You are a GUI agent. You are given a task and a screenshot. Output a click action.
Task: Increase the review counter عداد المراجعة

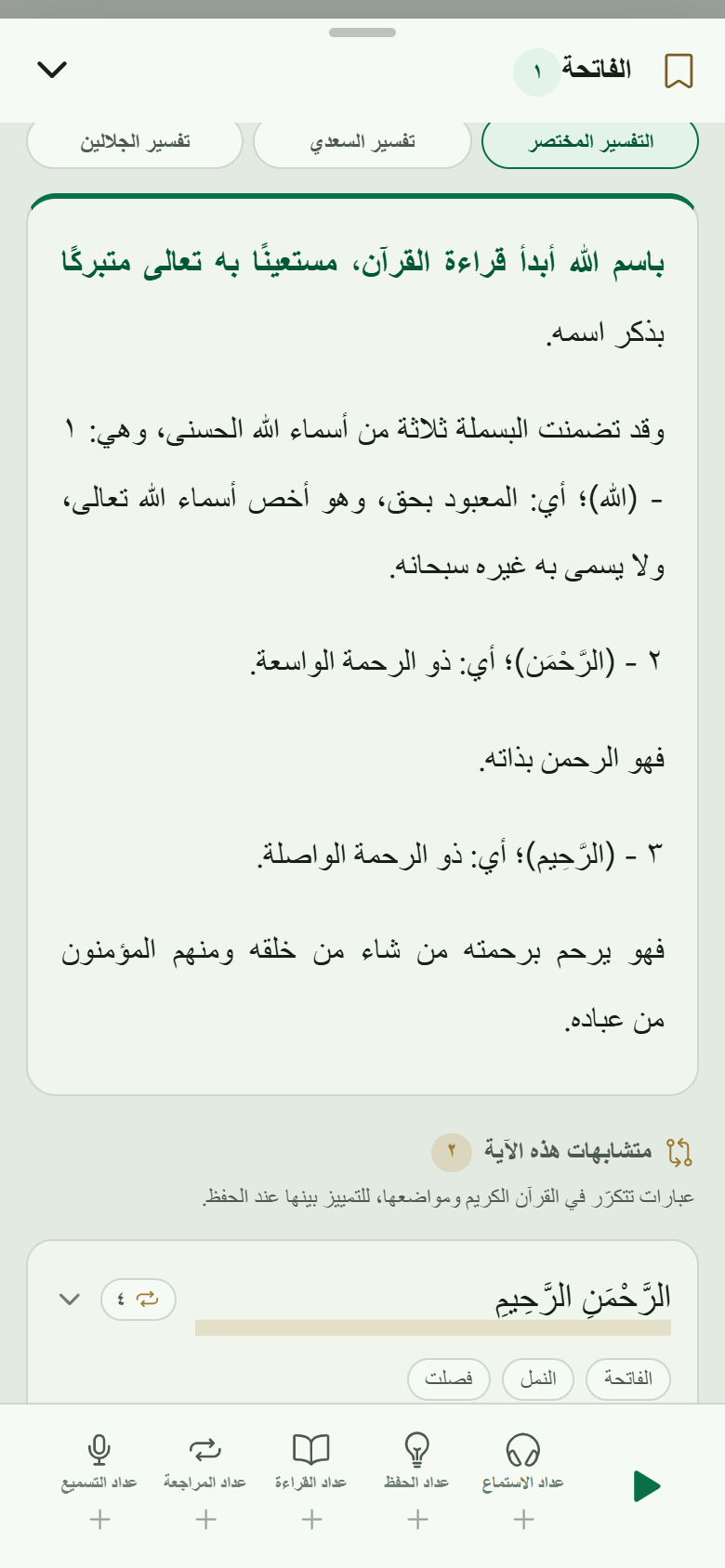click(206, 1520)
